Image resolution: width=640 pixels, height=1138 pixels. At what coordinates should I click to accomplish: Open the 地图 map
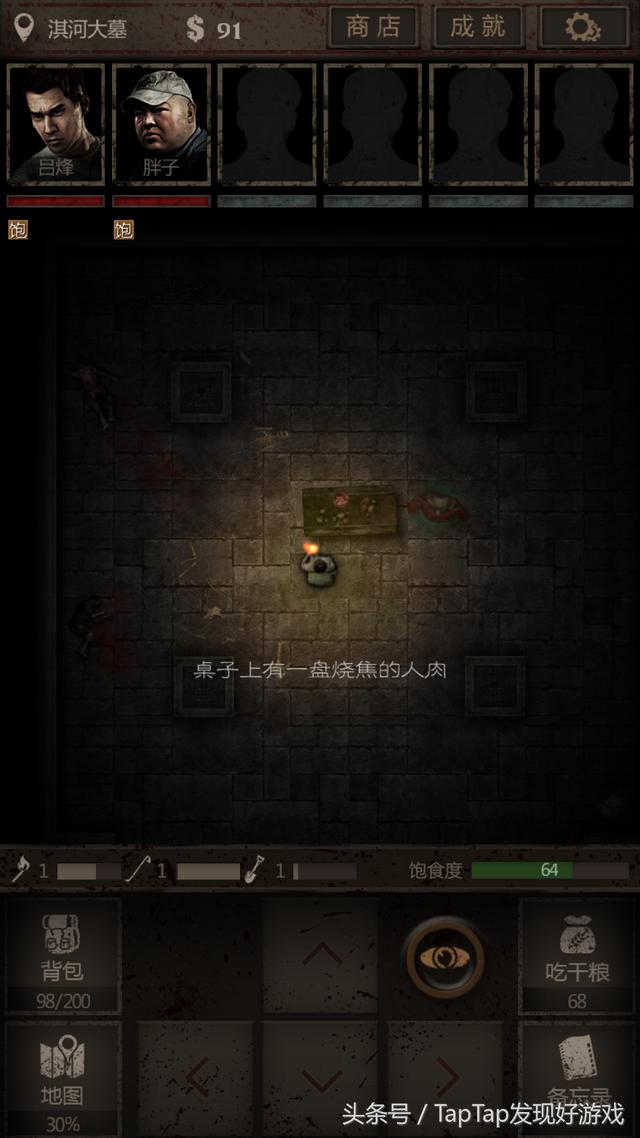click(63, 1079)
